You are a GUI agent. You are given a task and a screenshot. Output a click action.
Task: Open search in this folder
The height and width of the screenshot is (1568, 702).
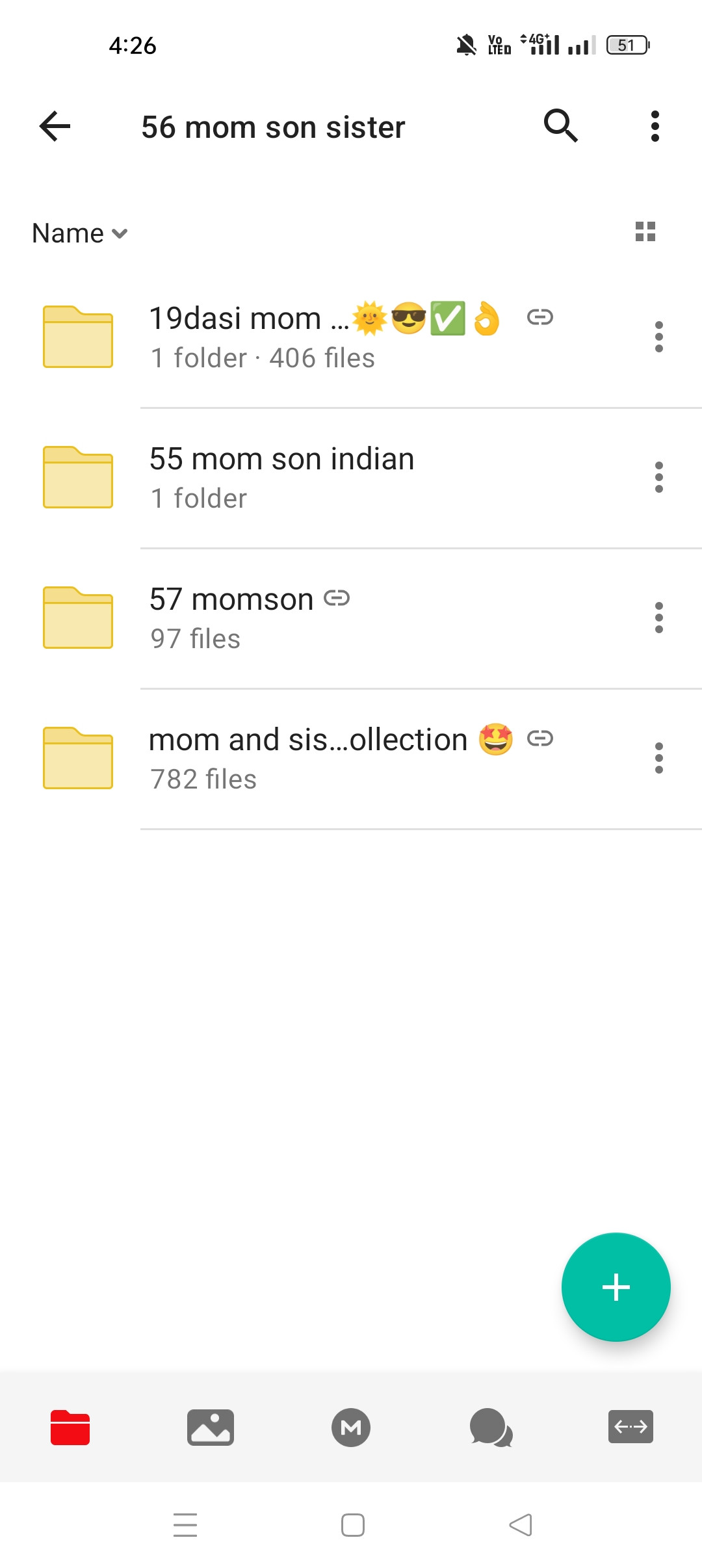coord(561,125)
